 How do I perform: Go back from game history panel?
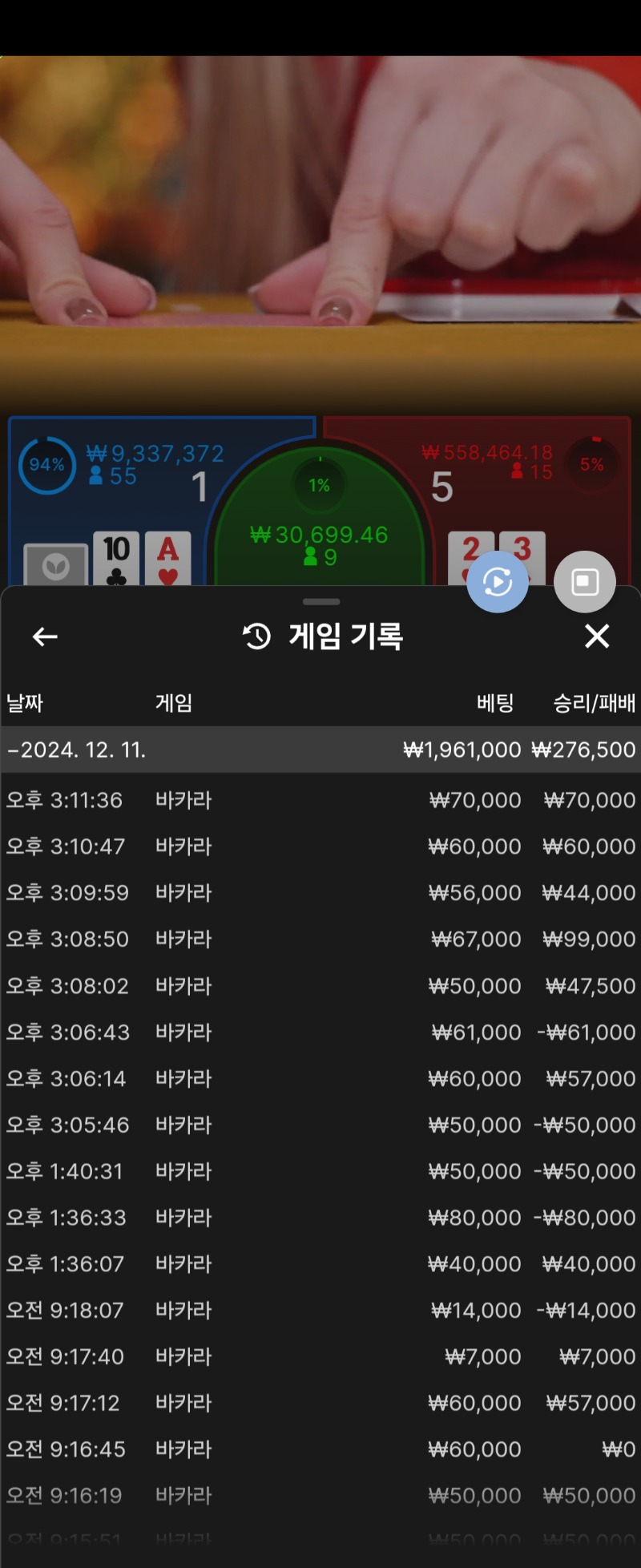[45, 636]
